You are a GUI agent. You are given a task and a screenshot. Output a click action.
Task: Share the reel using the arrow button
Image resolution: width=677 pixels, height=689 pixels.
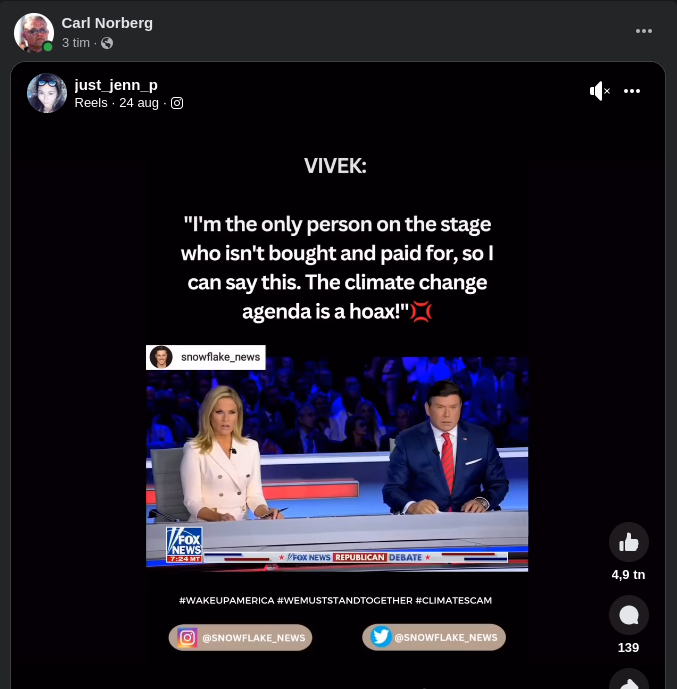[629, 681]
